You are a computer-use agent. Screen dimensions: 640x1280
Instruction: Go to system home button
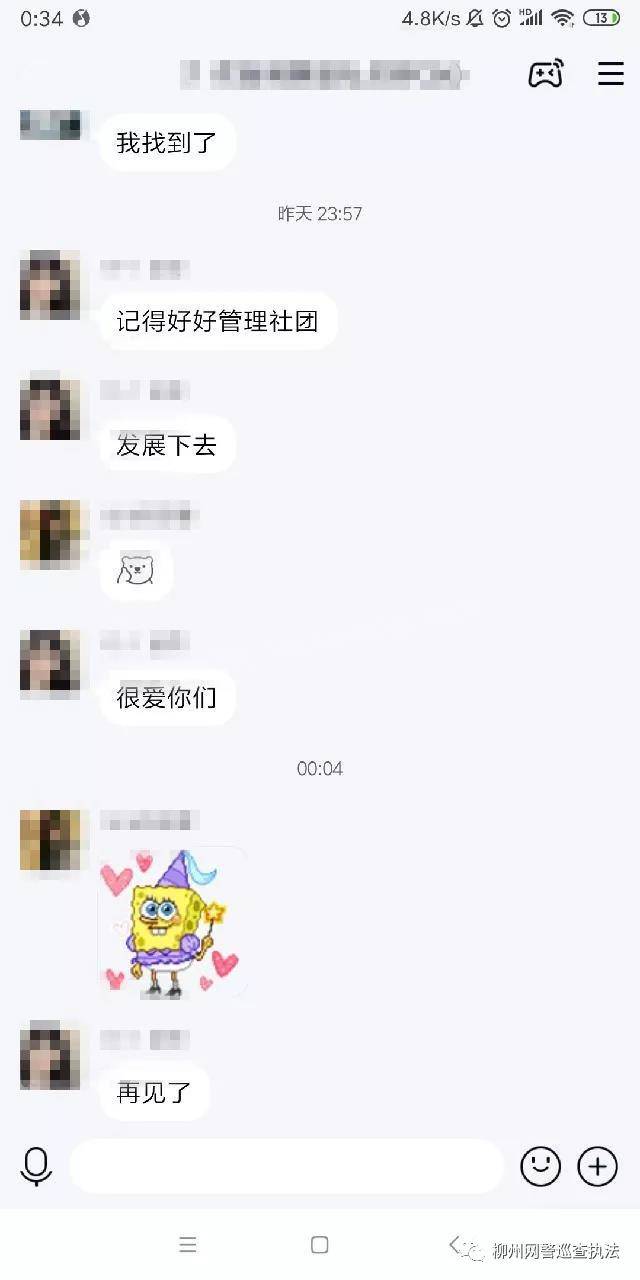click(x=320, y=1245)
